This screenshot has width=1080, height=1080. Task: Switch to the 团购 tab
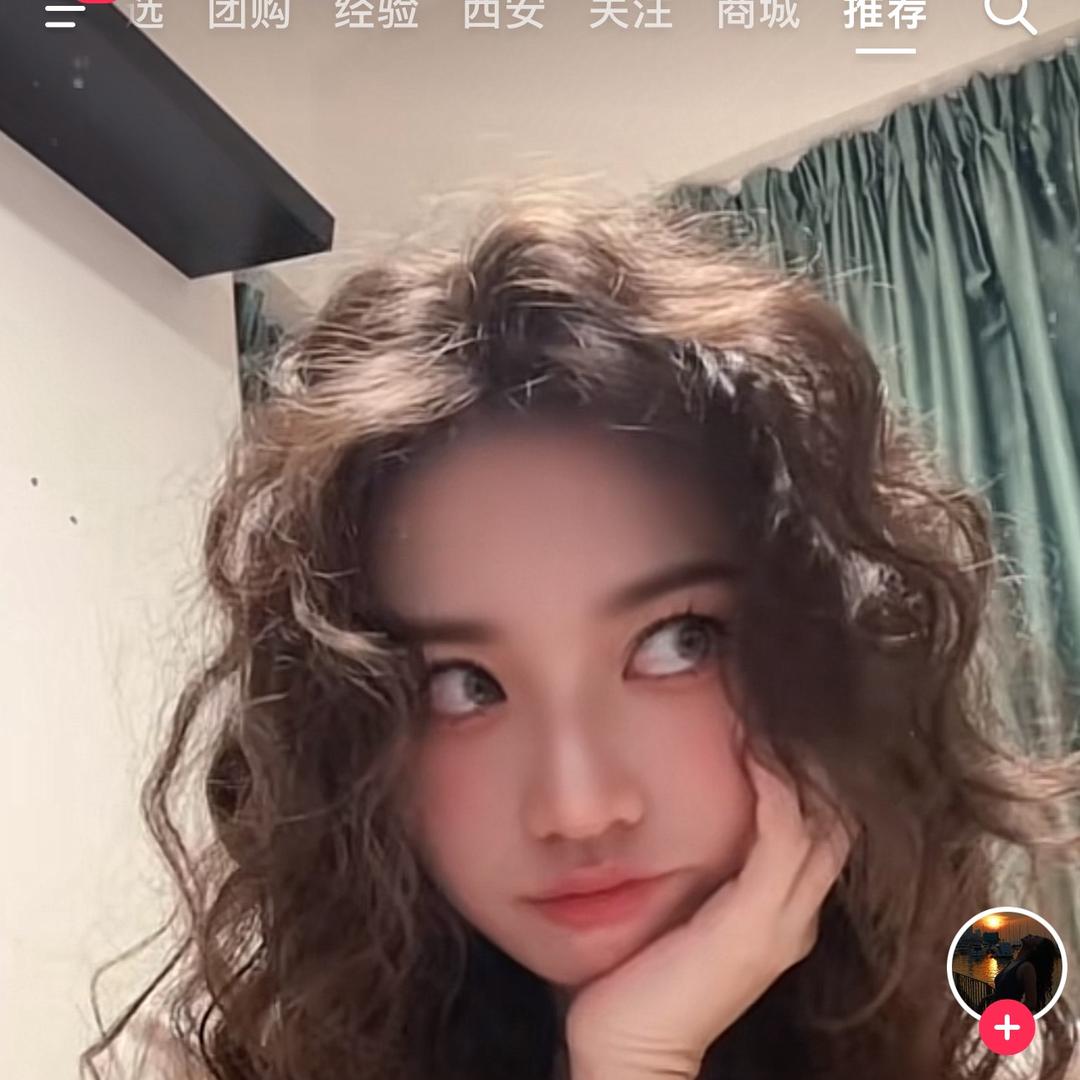[250, 13]
